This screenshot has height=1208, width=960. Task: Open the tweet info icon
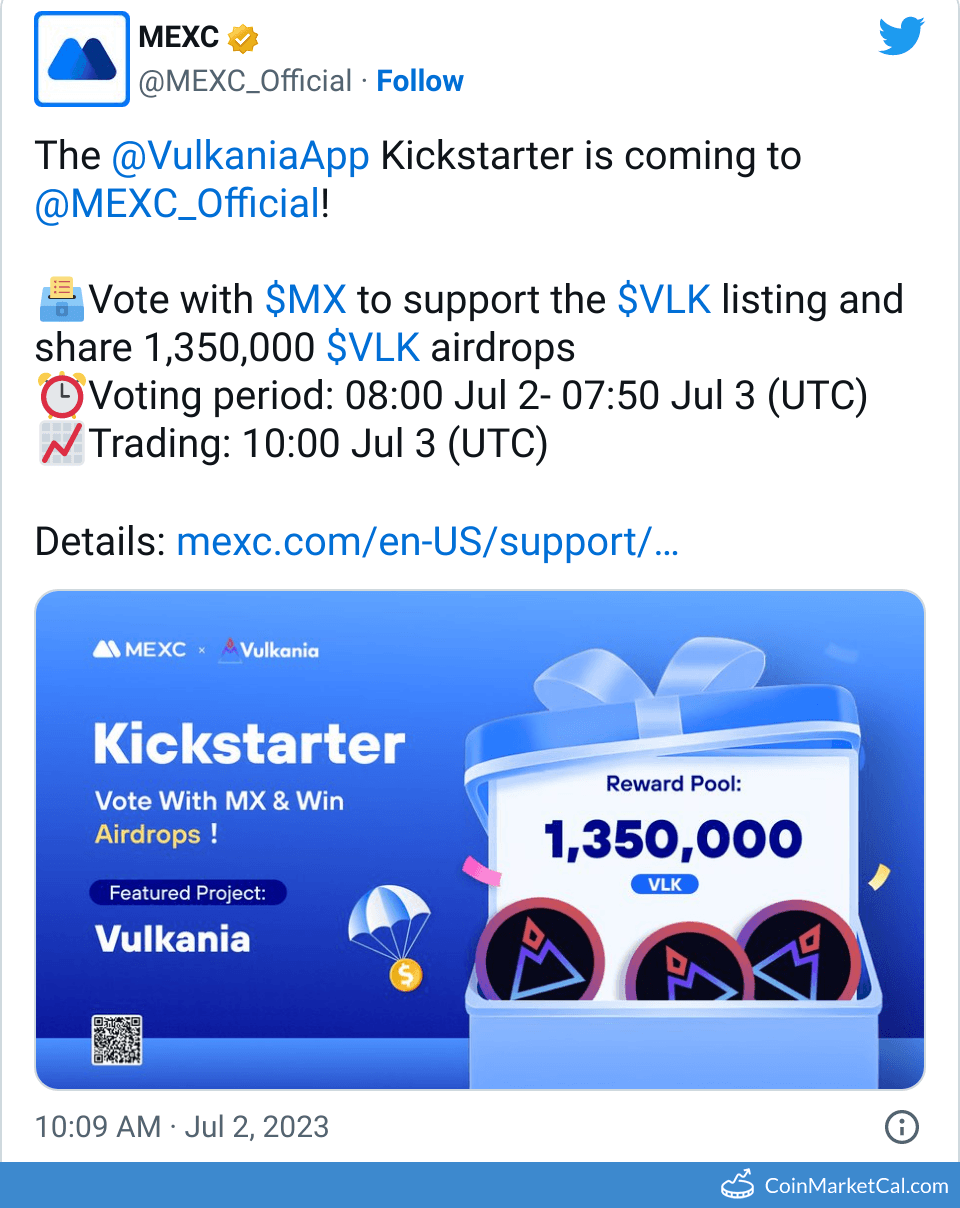click(x=901, y=1127)
